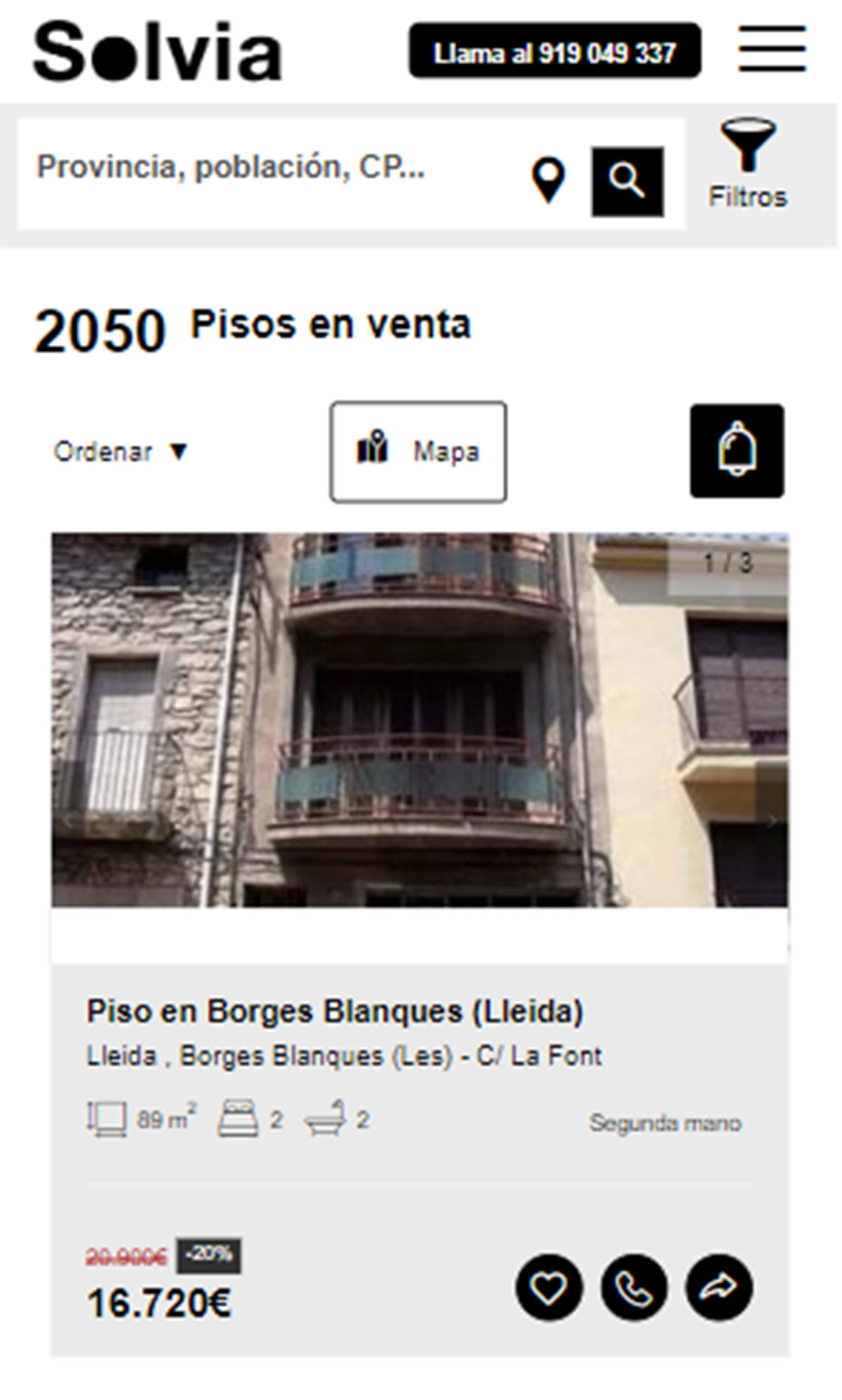Use my current location pin
The image size is (842, 1400).
pyautogui.click(x=548, y=181)
